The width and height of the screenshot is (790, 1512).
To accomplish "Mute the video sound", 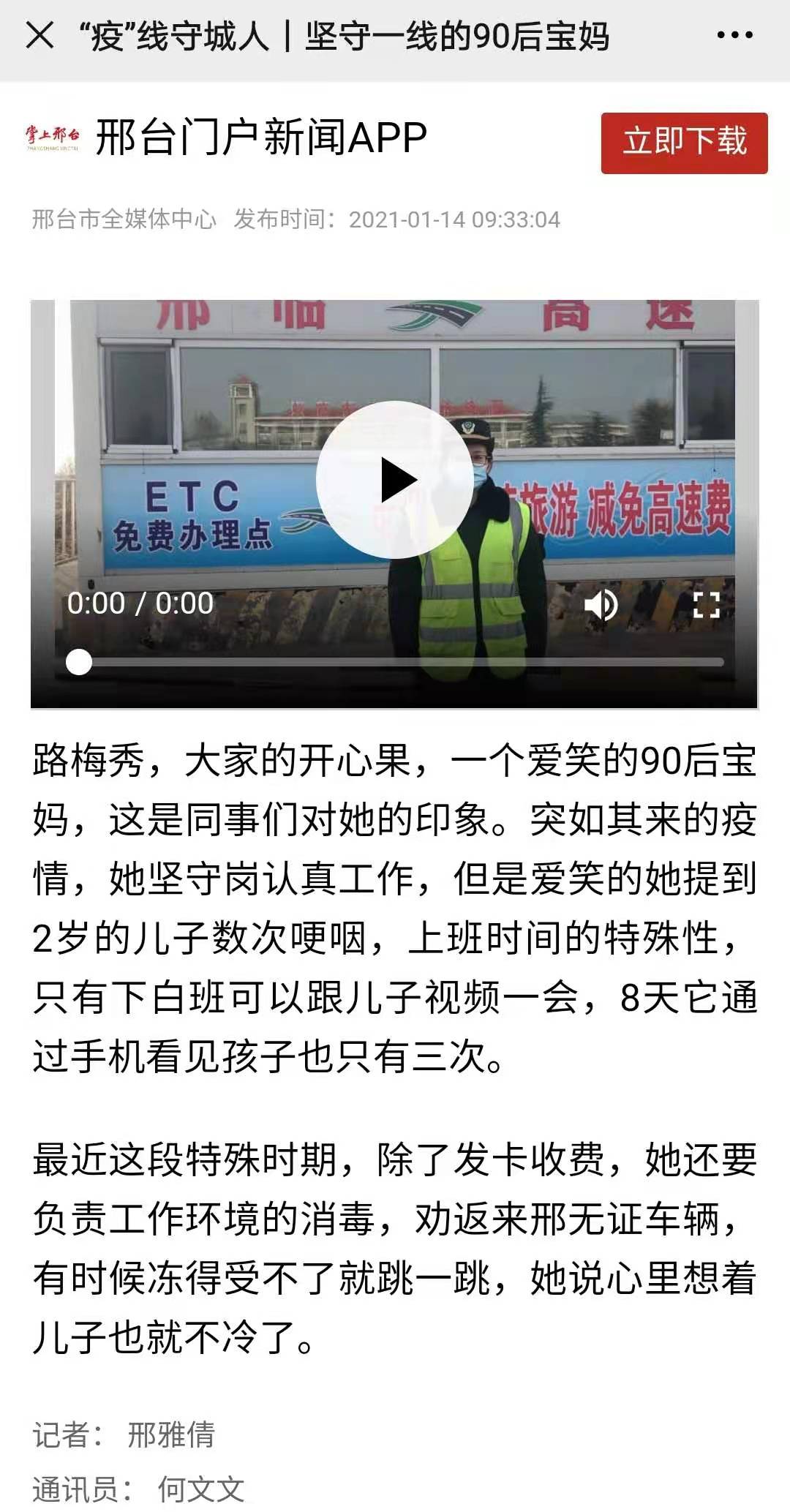I will [x=601, y=605].
